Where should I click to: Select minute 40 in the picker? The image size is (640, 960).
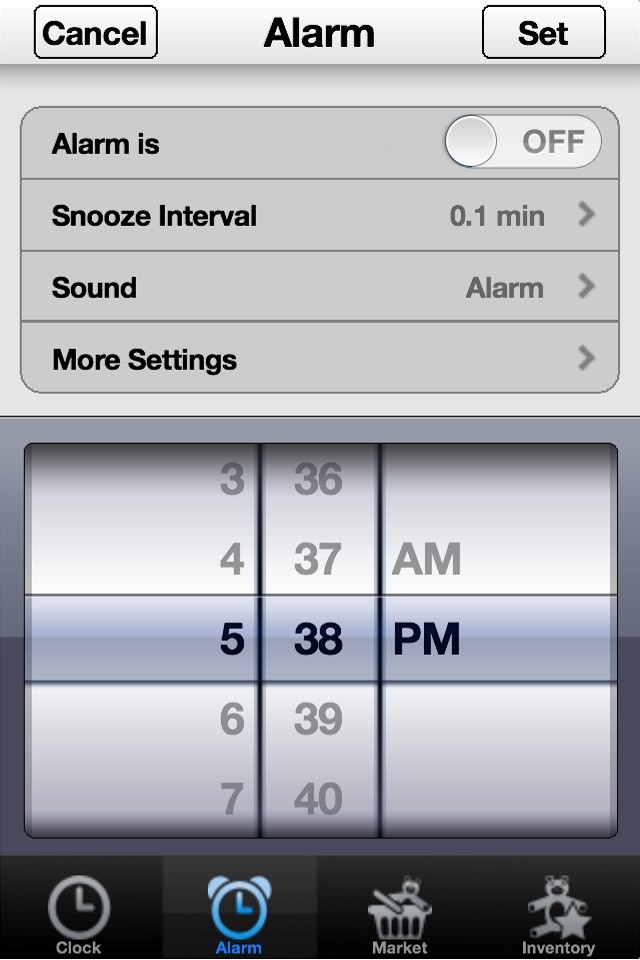[x=318, y=799]
